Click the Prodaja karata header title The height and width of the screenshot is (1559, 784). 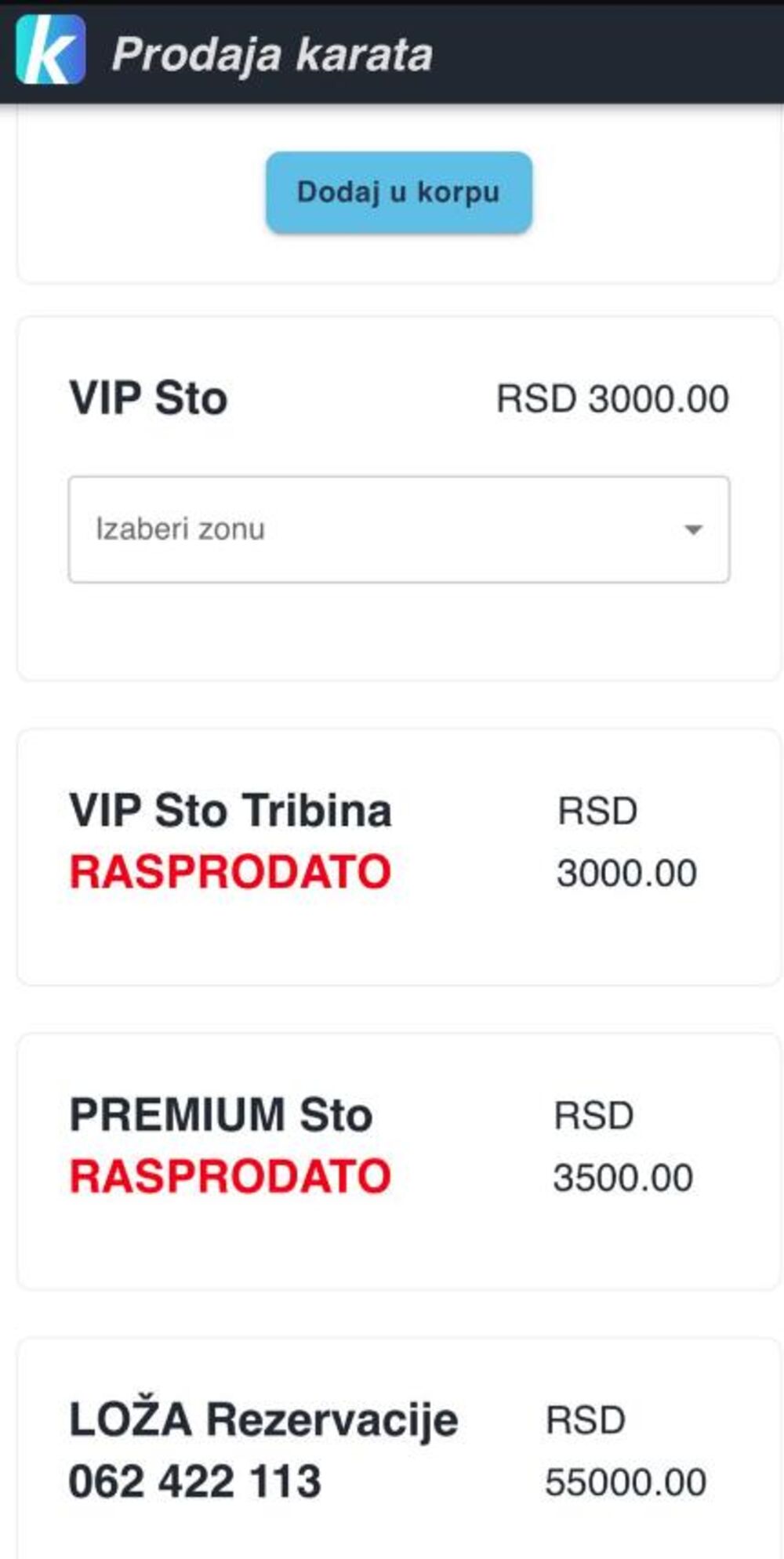click(x=273, y=53)
